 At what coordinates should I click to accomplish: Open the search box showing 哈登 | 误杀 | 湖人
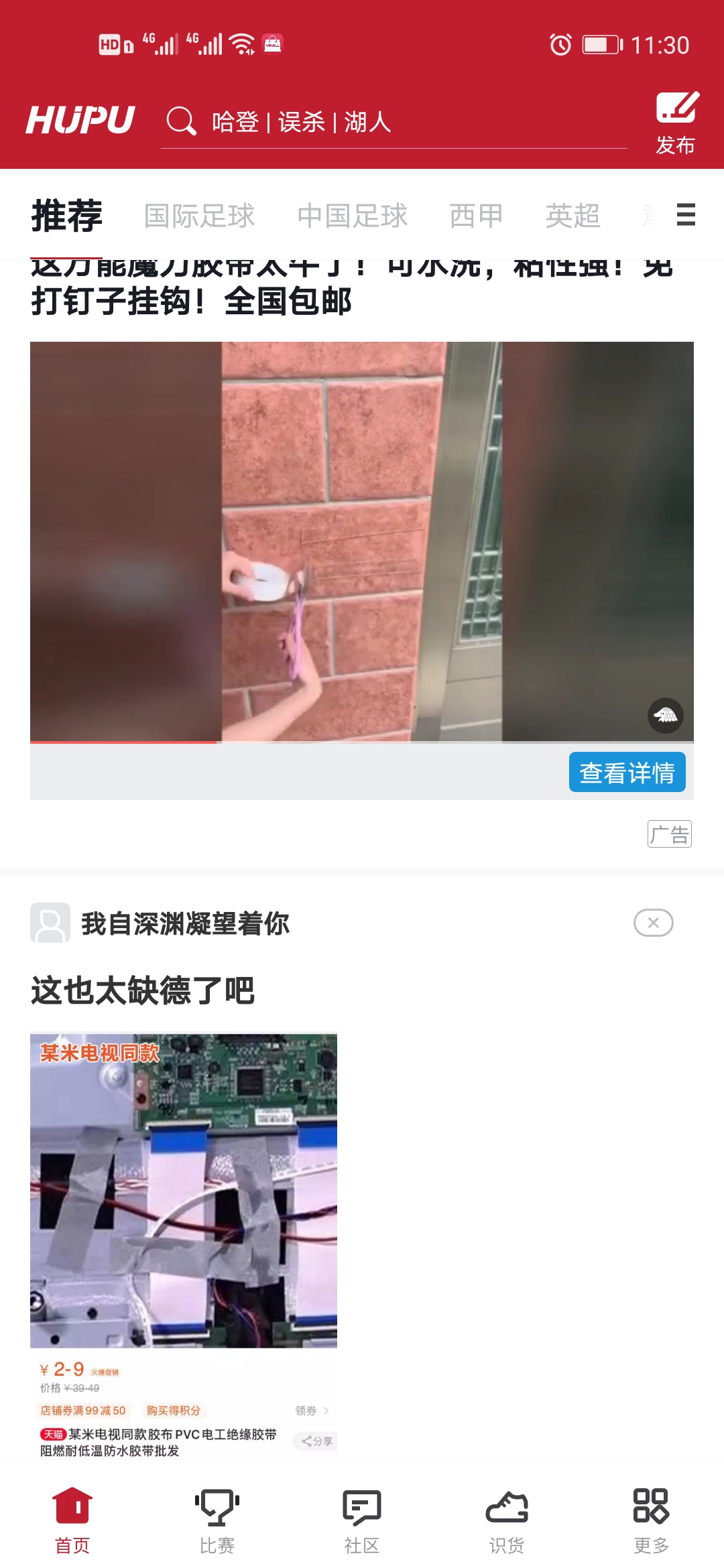394,122
